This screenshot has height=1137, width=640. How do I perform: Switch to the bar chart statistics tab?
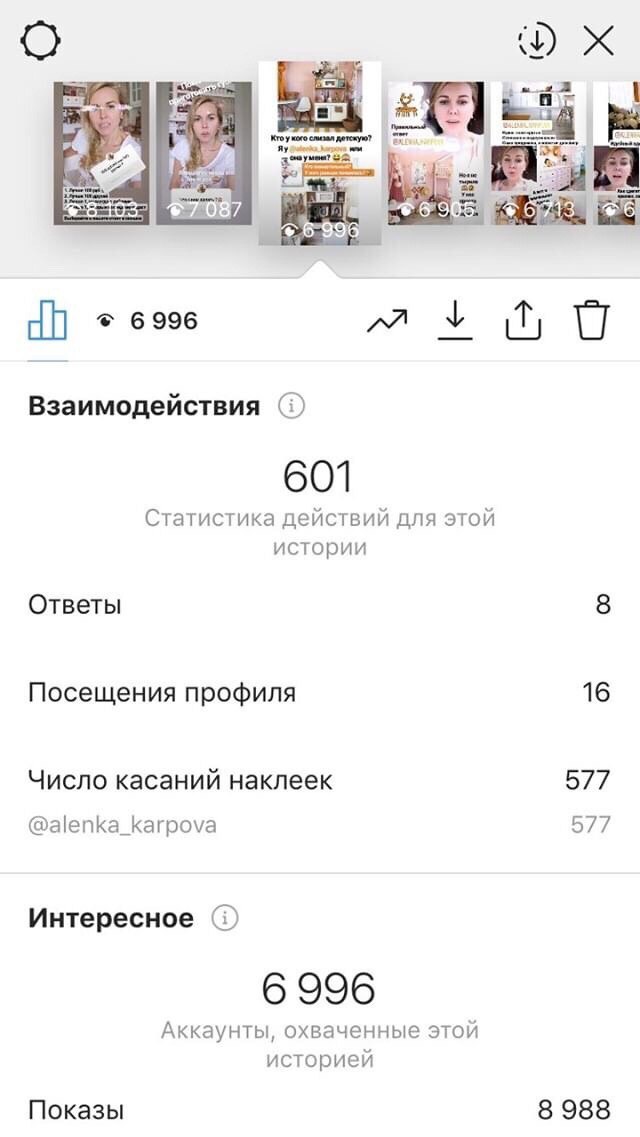point(48,321)
